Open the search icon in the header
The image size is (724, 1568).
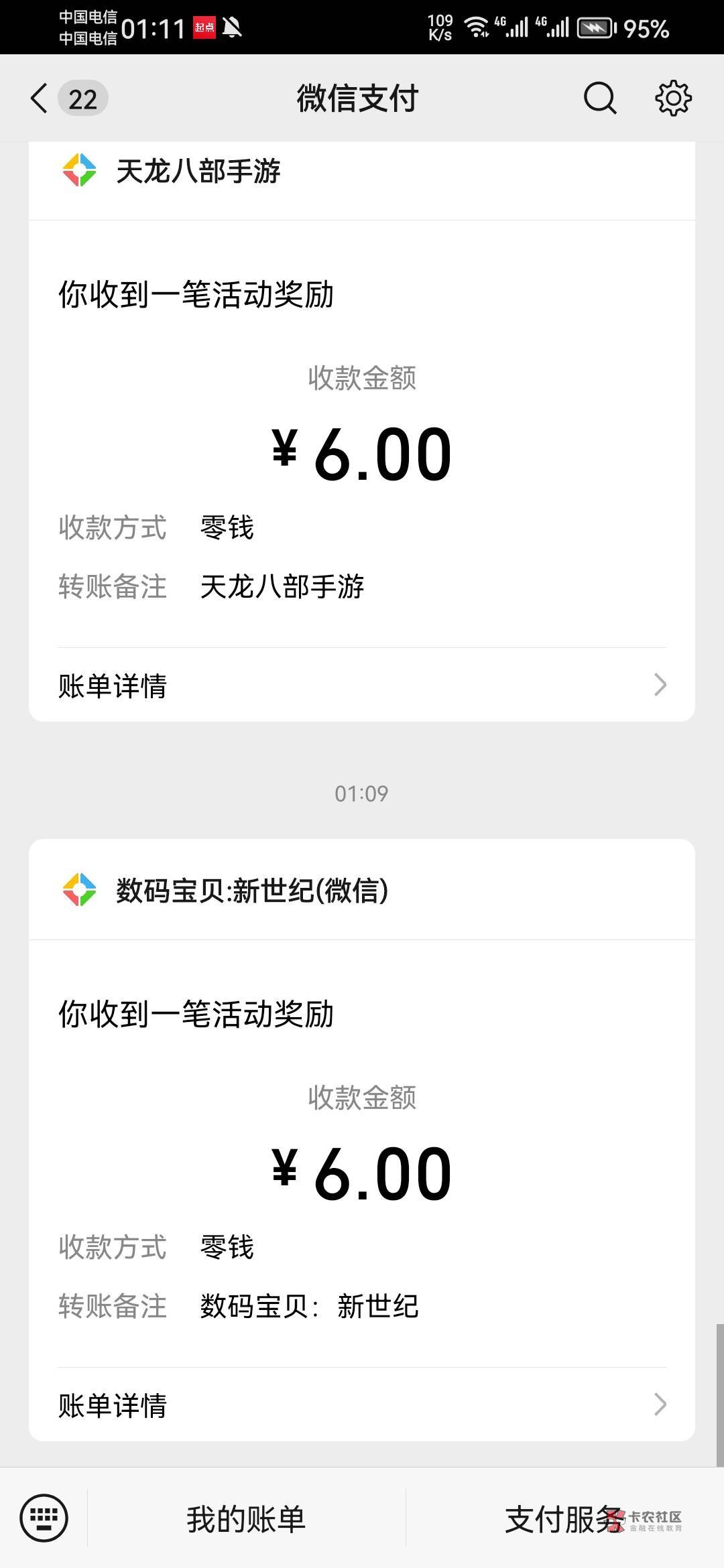pyautogui.click(x=599, y=99)
